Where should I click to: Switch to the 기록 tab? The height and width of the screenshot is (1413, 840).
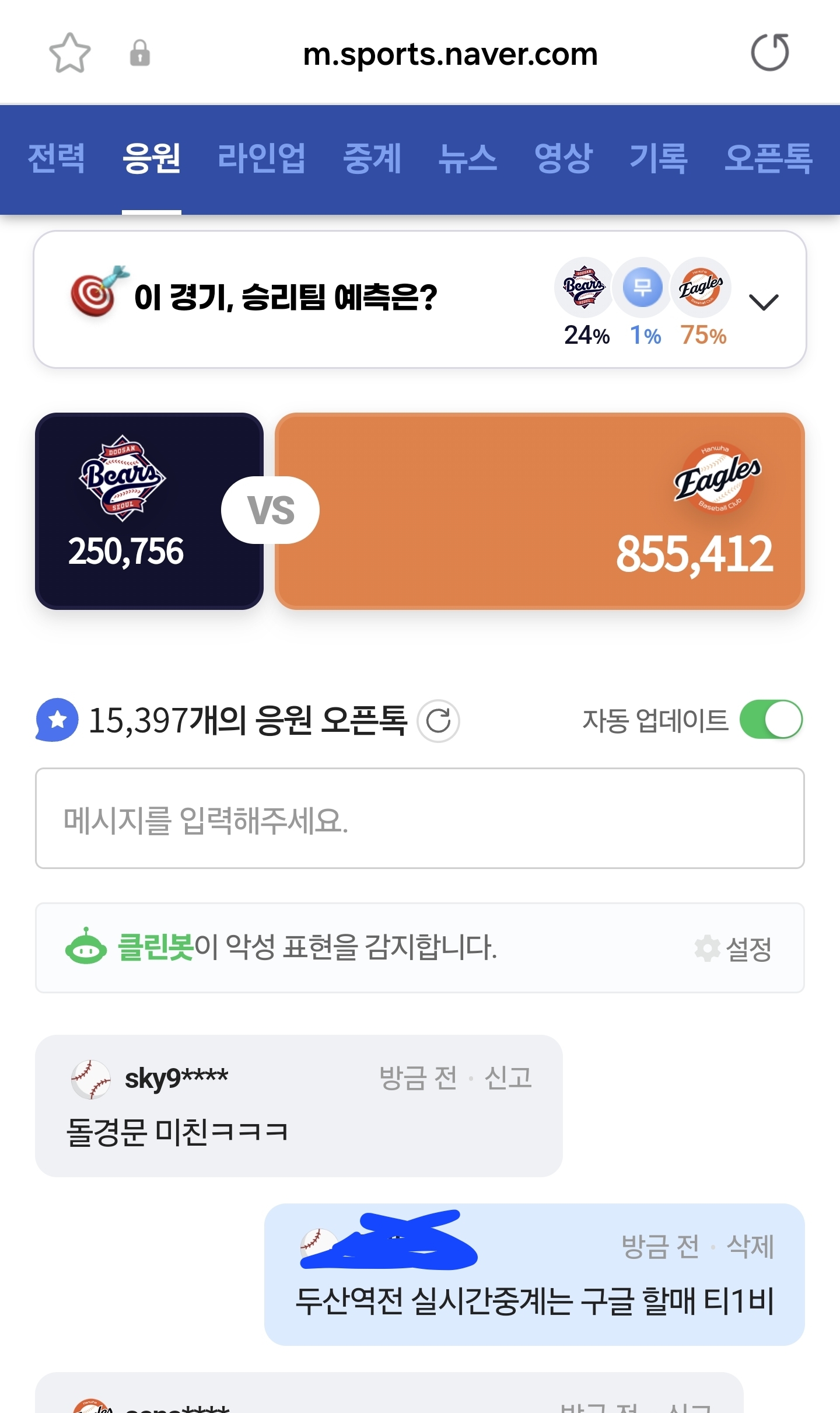click(x=659, y=159)
